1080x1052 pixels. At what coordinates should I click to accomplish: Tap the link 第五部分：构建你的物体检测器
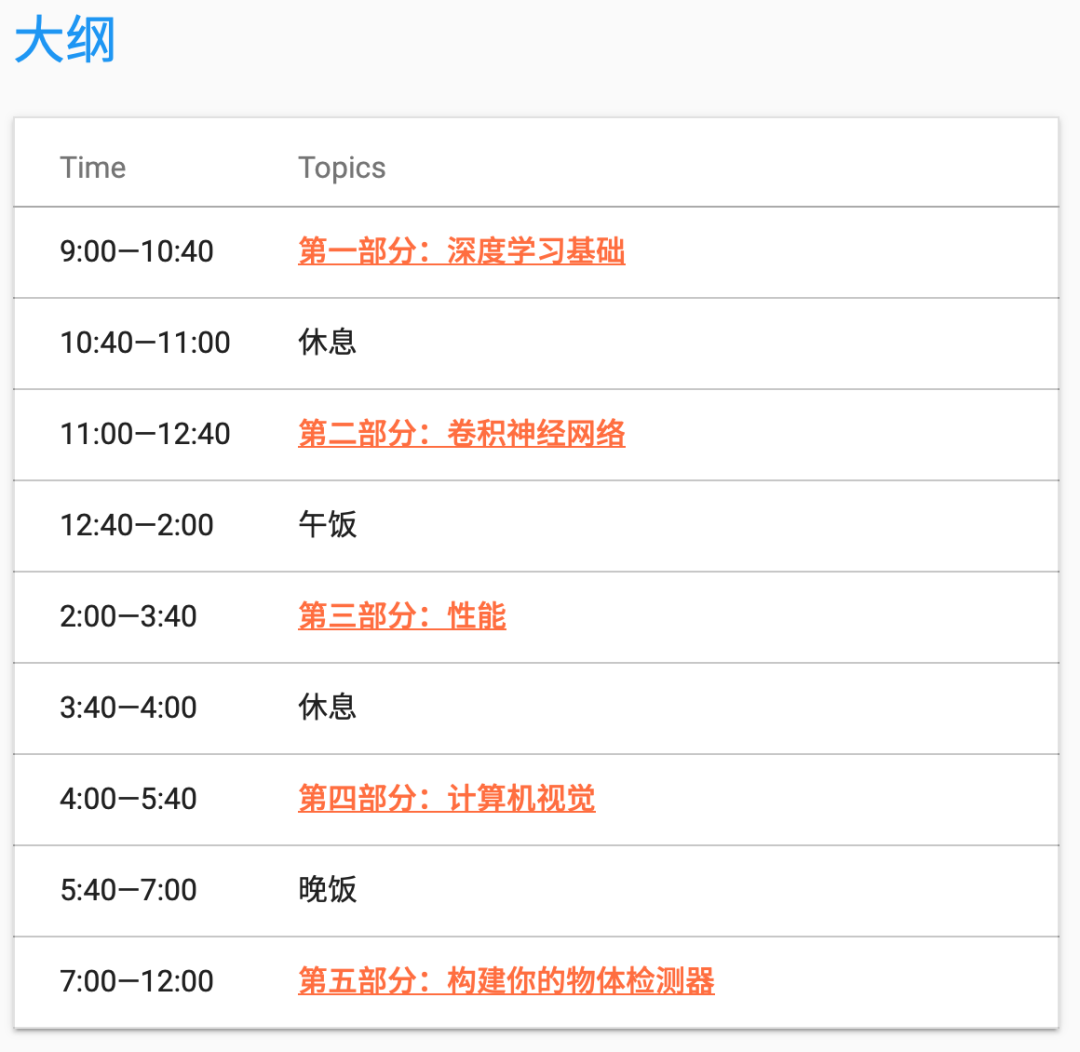(506, 981)
